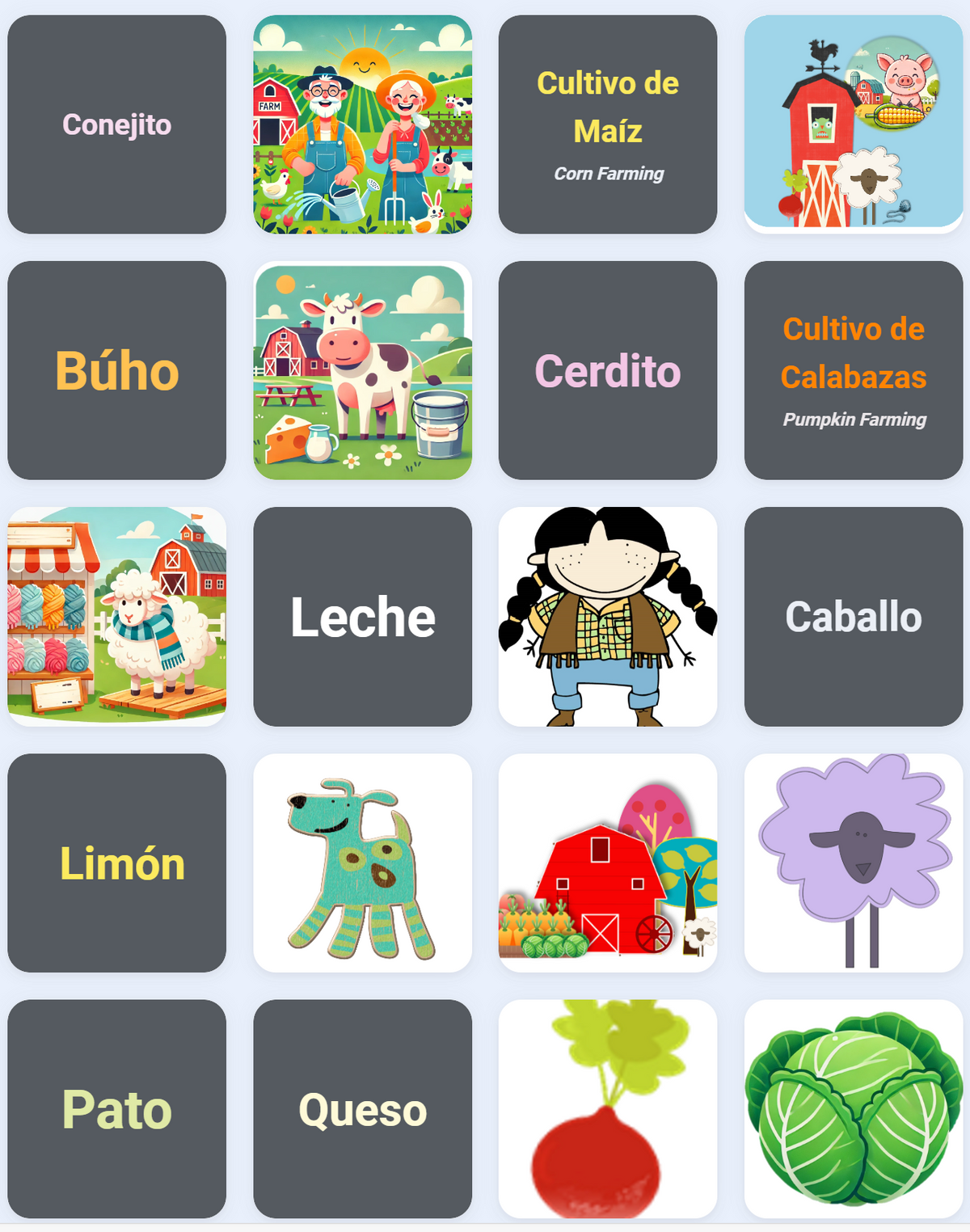
Task: Pick the Cerdito card
Action: pyautogui.click(x=608, y=370)
